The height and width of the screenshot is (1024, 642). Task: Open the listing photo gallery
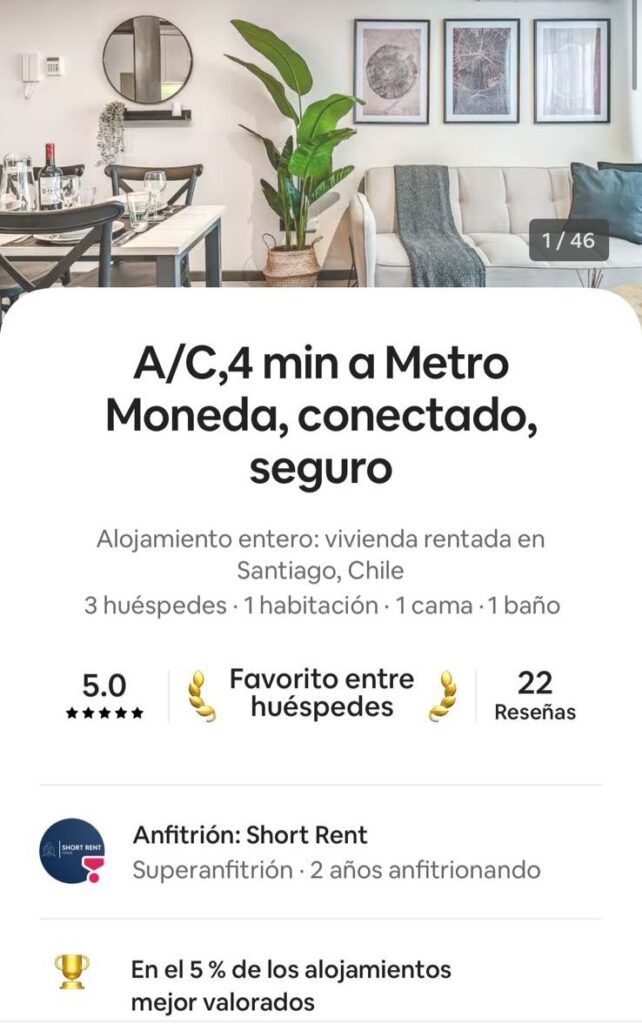pos(320,140)
